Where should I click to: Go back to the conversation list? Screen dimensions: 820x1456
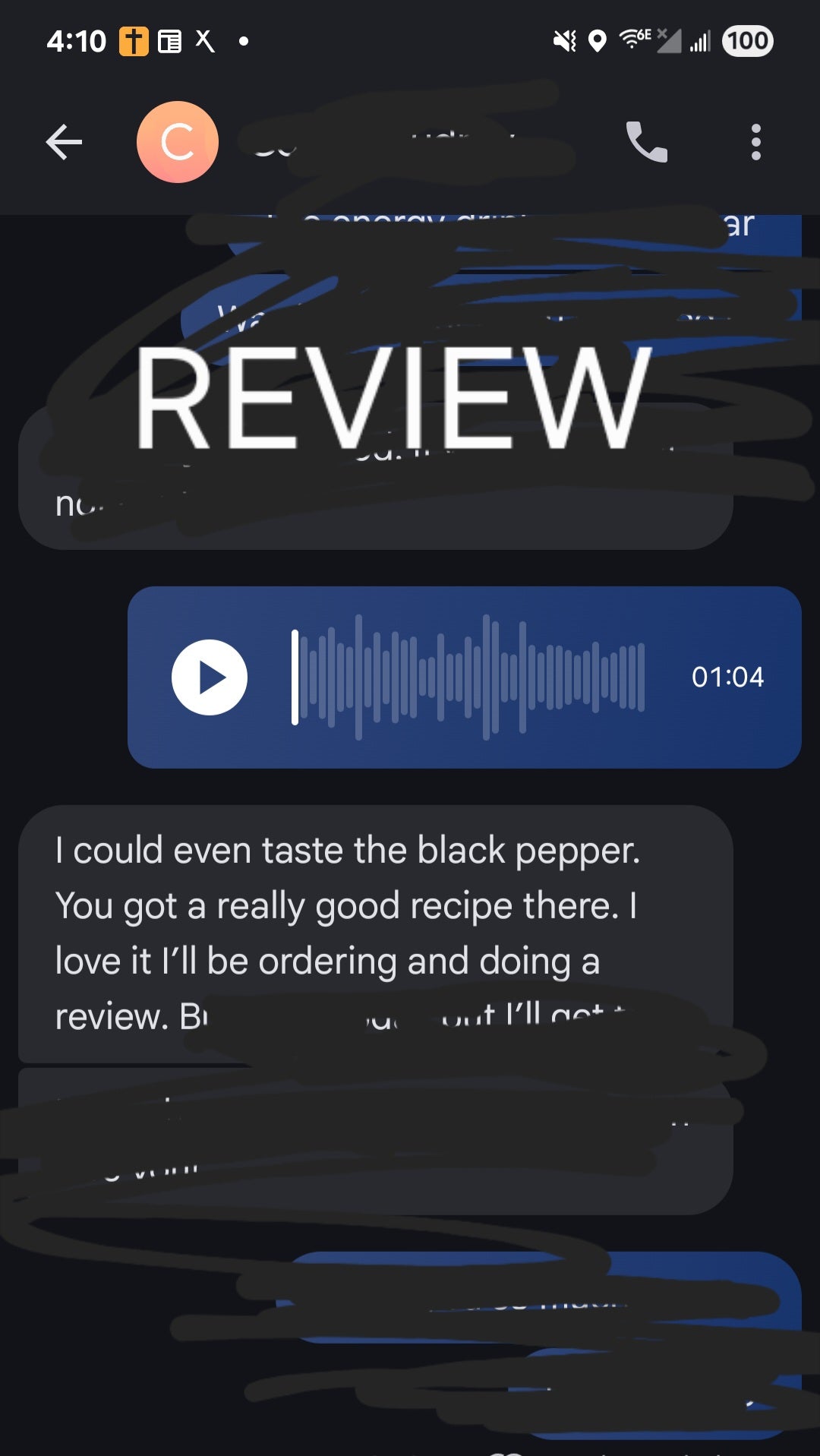64,142
